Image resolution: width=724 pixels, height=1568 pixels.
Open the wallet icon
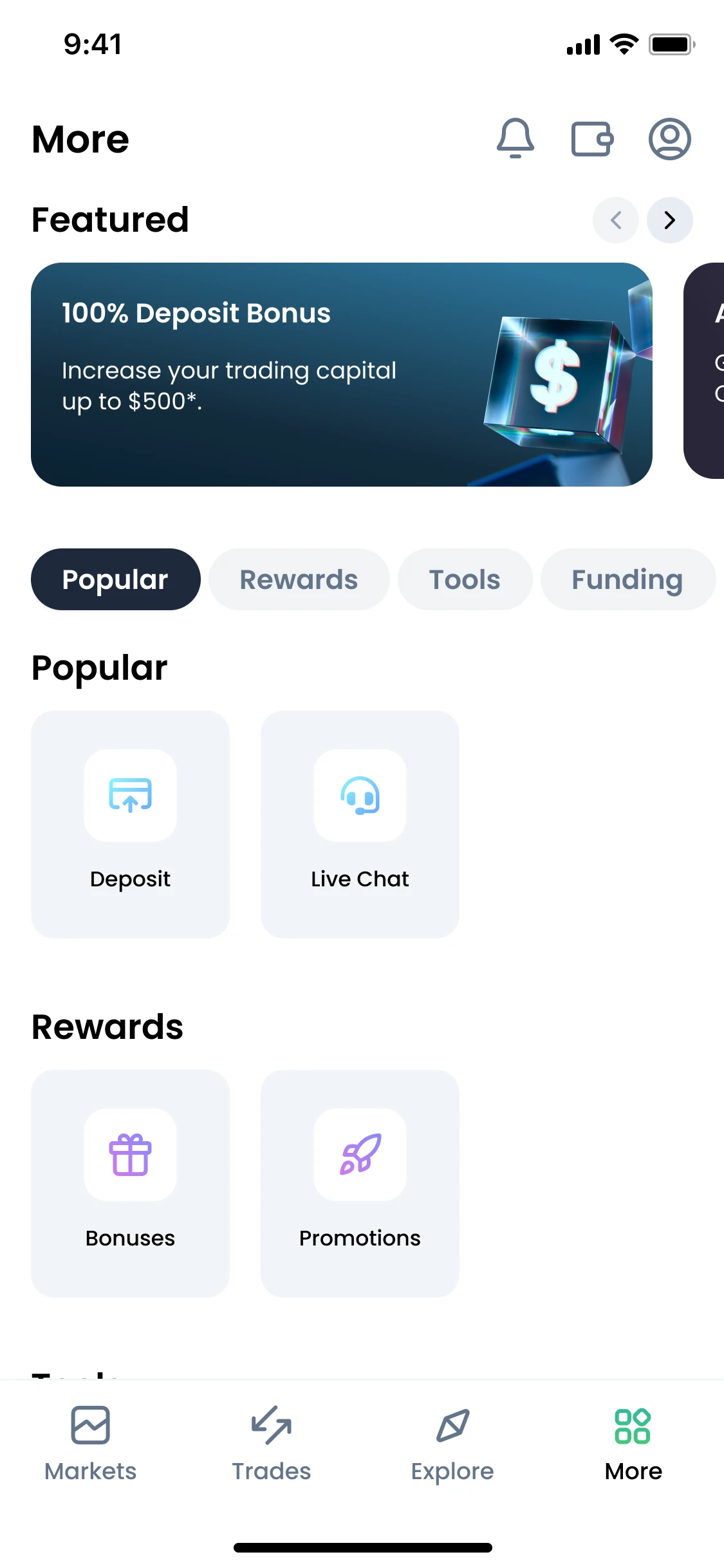coord(591,139)
